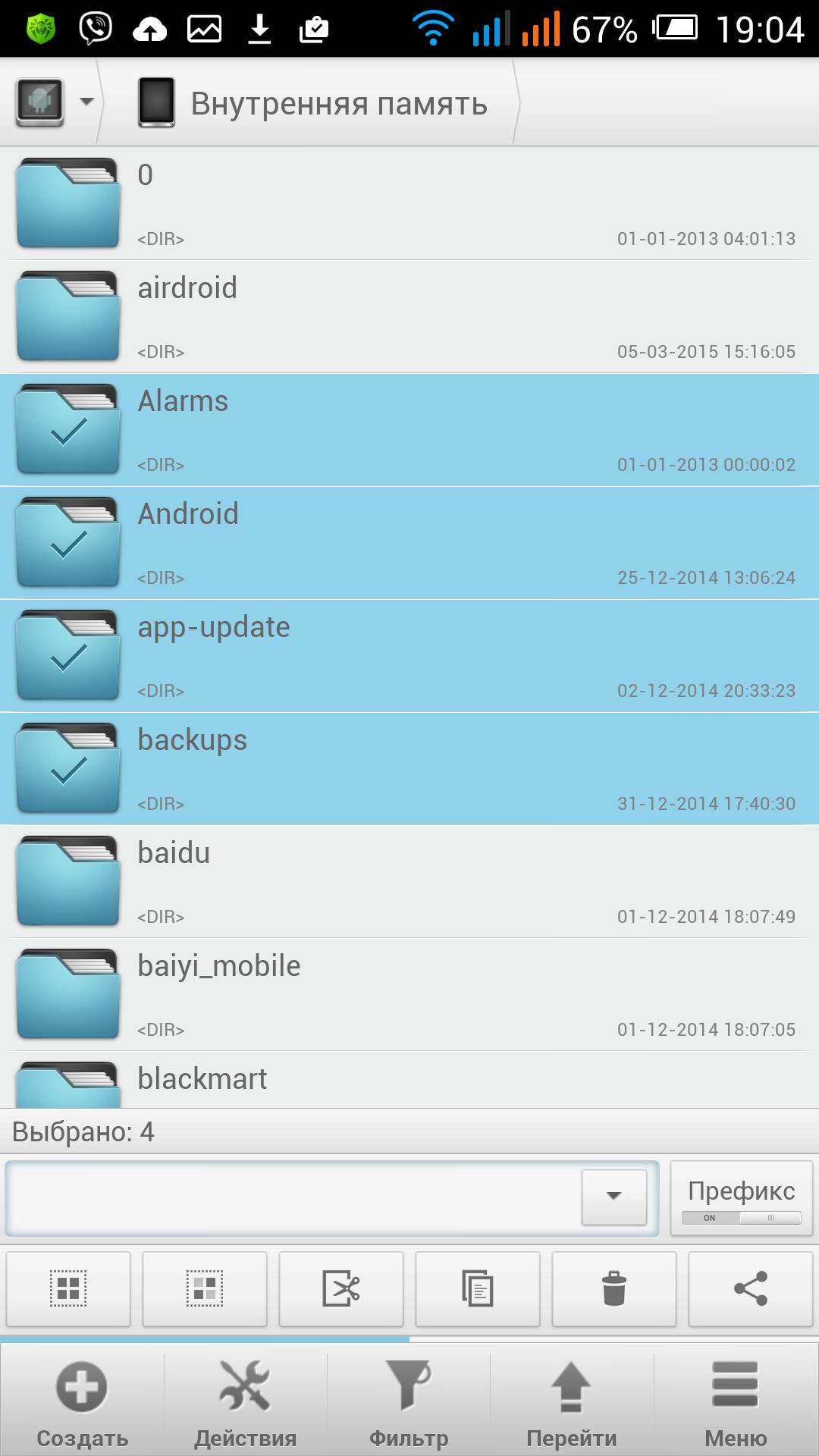
Task: Select all items
Action: (68, 1288)
